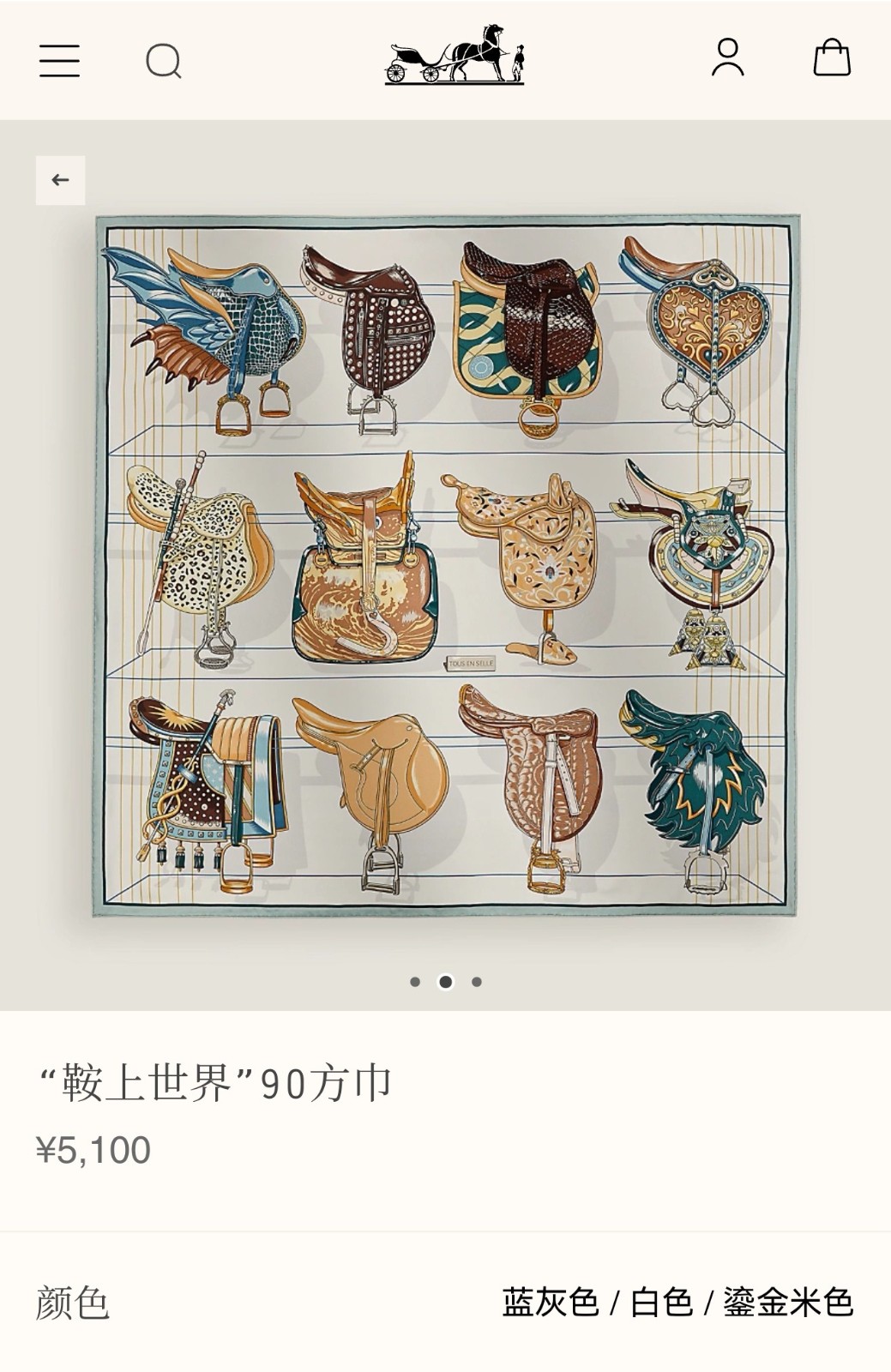Open the account profile icon
The height and width of the screenshot is (1372, 891).
point(727,58)
